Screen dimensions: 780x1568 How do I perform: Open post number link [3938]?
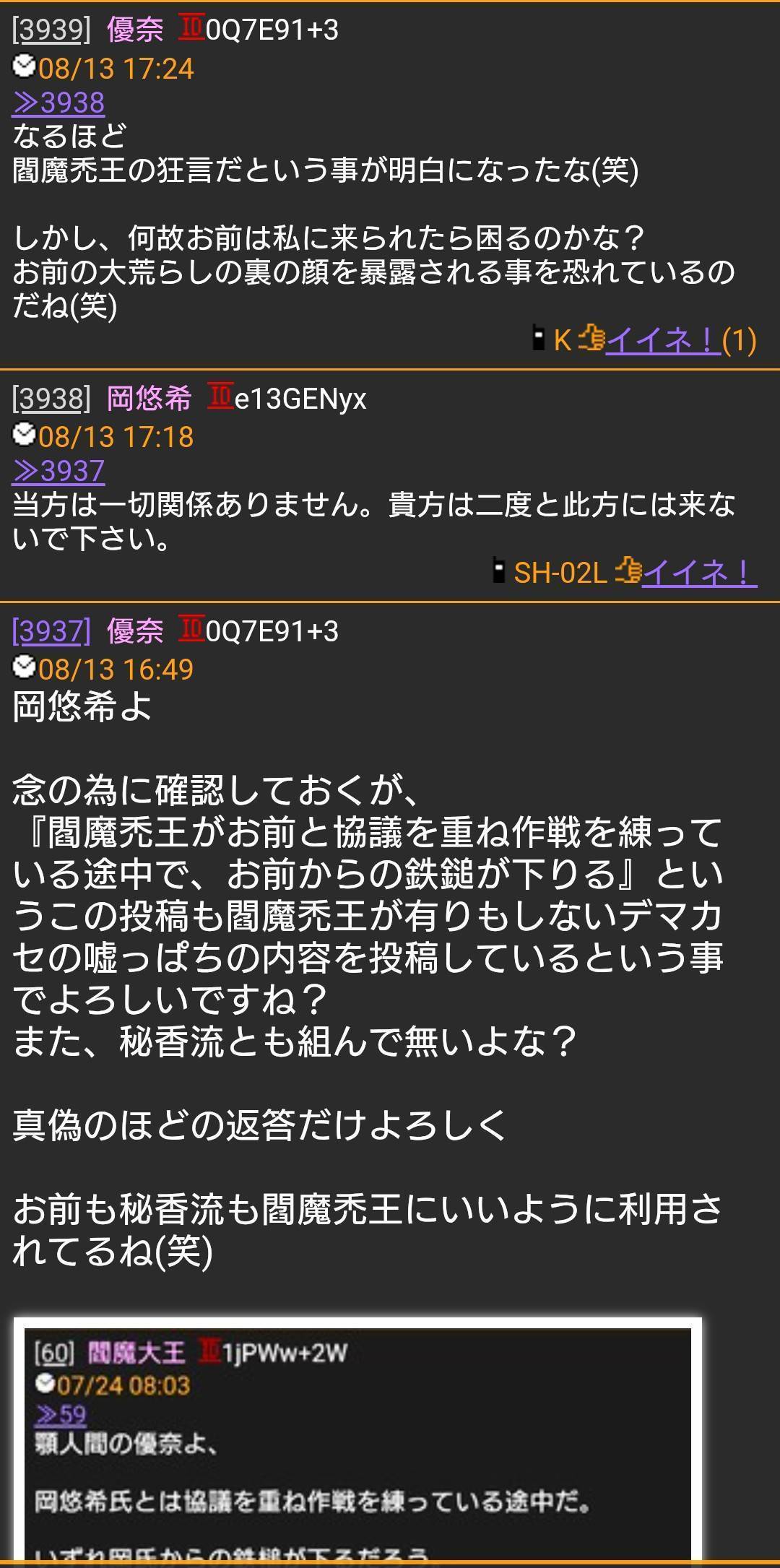(x=51, y=399)
